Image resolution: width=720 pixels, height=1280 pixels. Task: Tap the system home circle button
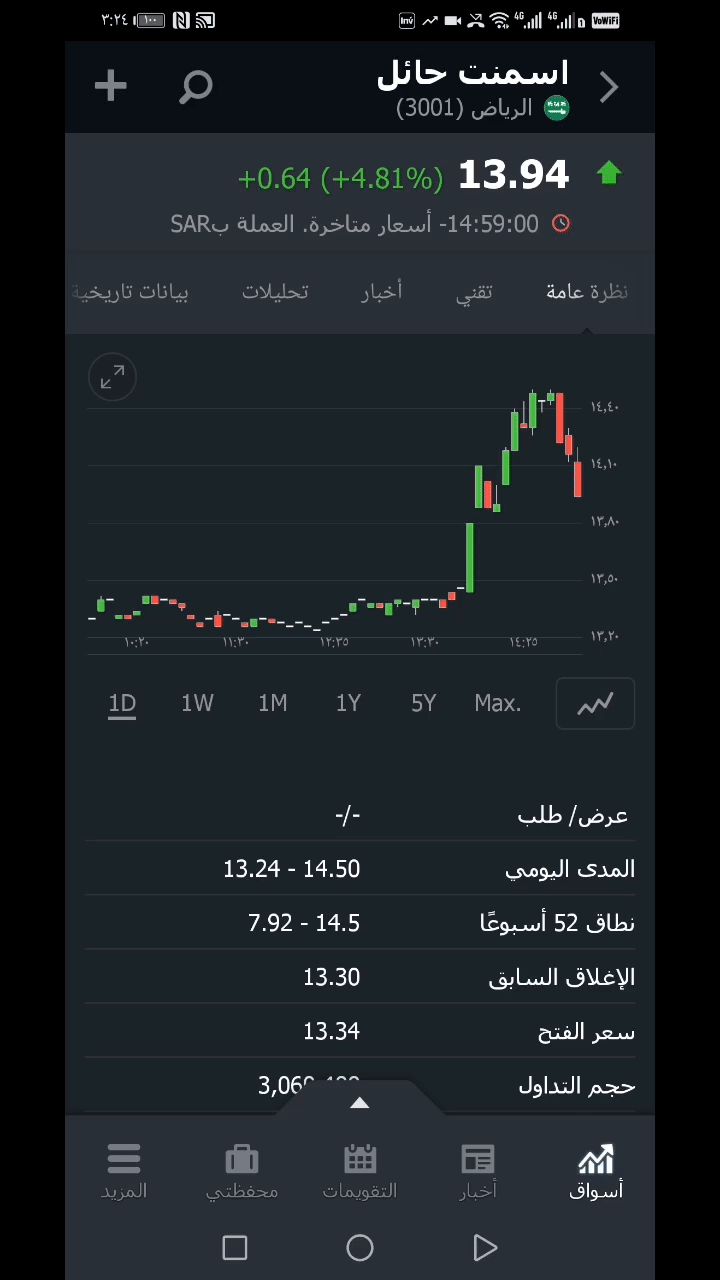[360, 1248]
